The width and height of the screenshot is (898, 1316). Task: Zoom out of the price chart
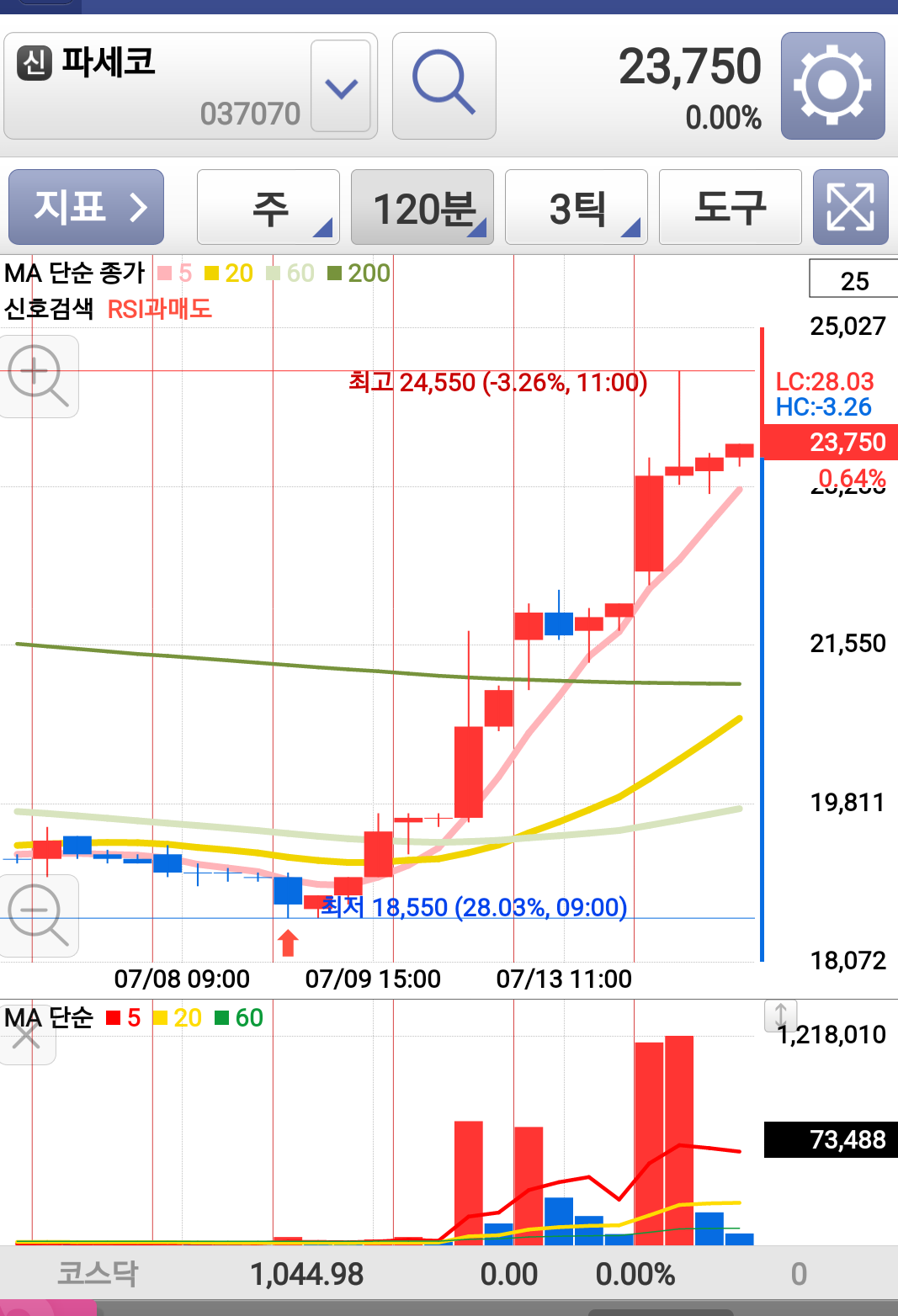[38, 915]
